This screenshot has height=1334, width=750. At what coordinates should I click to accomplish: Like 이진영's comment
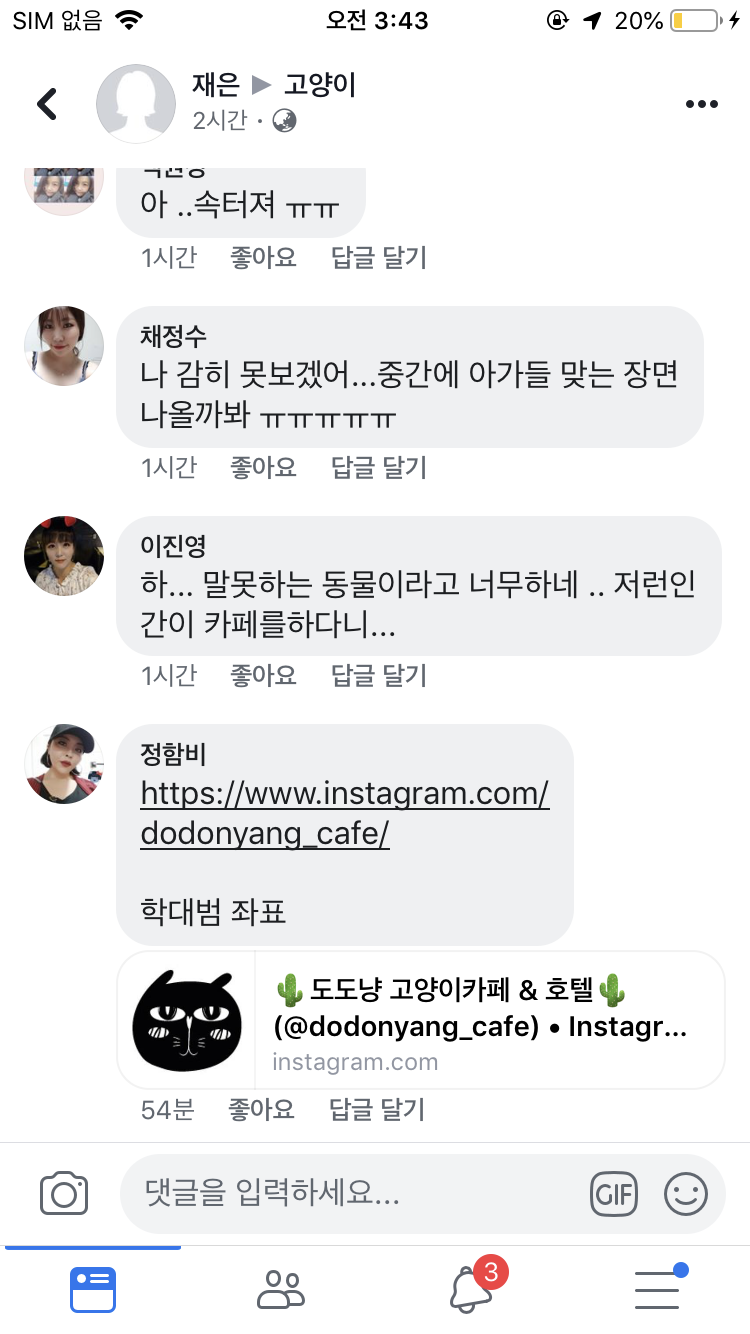(x=263, y=676)
